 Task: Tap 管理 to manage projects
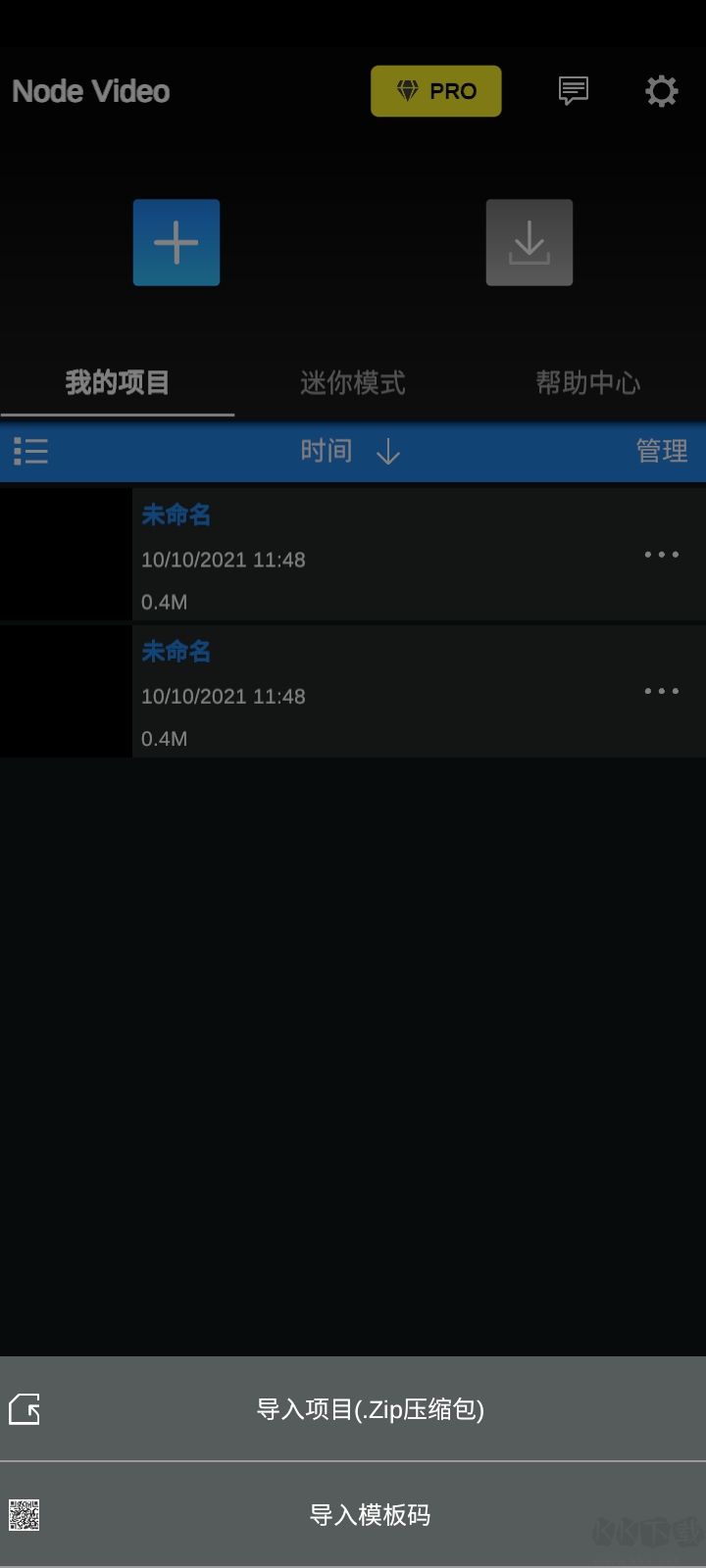coord(662,451)
